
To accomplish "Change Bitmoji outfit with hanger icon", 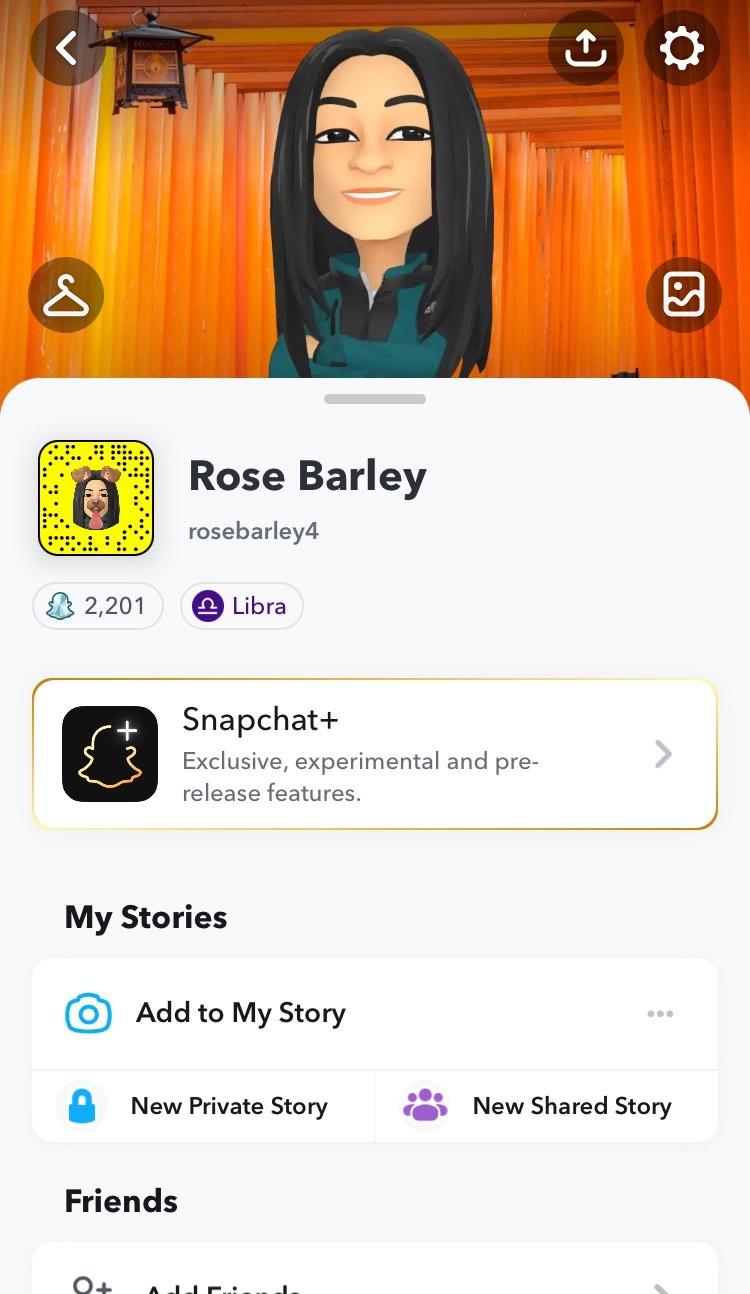I will (x=67, y=295).
